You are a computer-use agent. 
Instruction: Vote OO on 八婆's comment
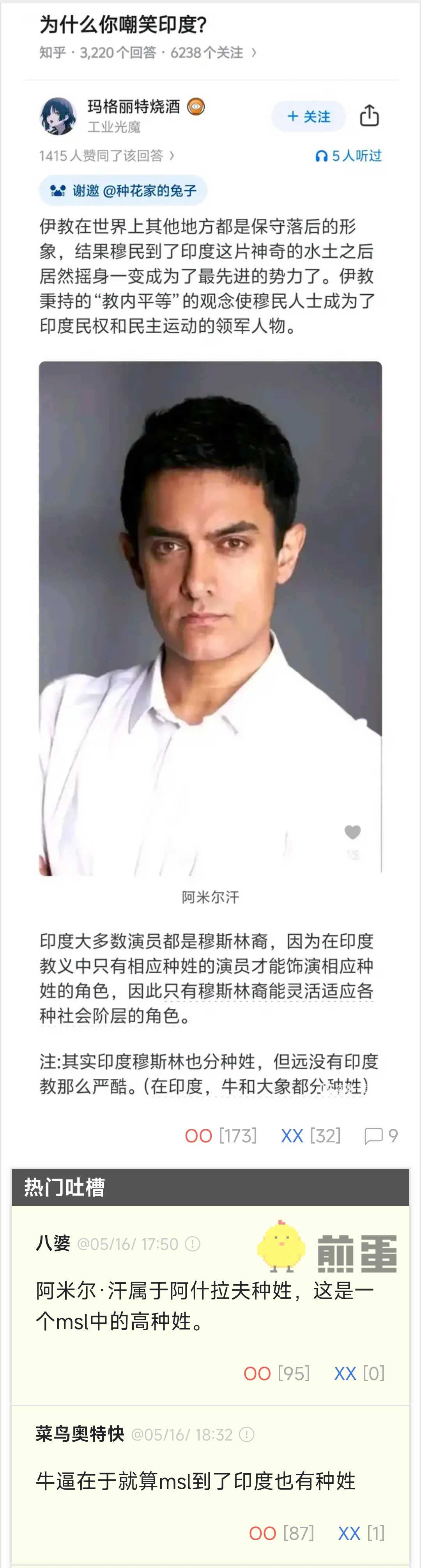[257, 1374]
